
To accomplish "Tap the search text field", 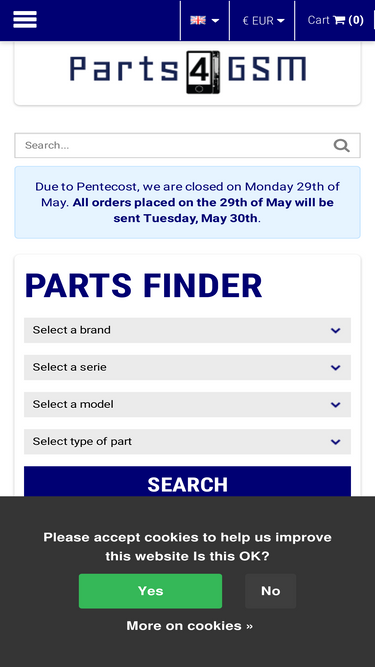I will [x=170, y=145].
